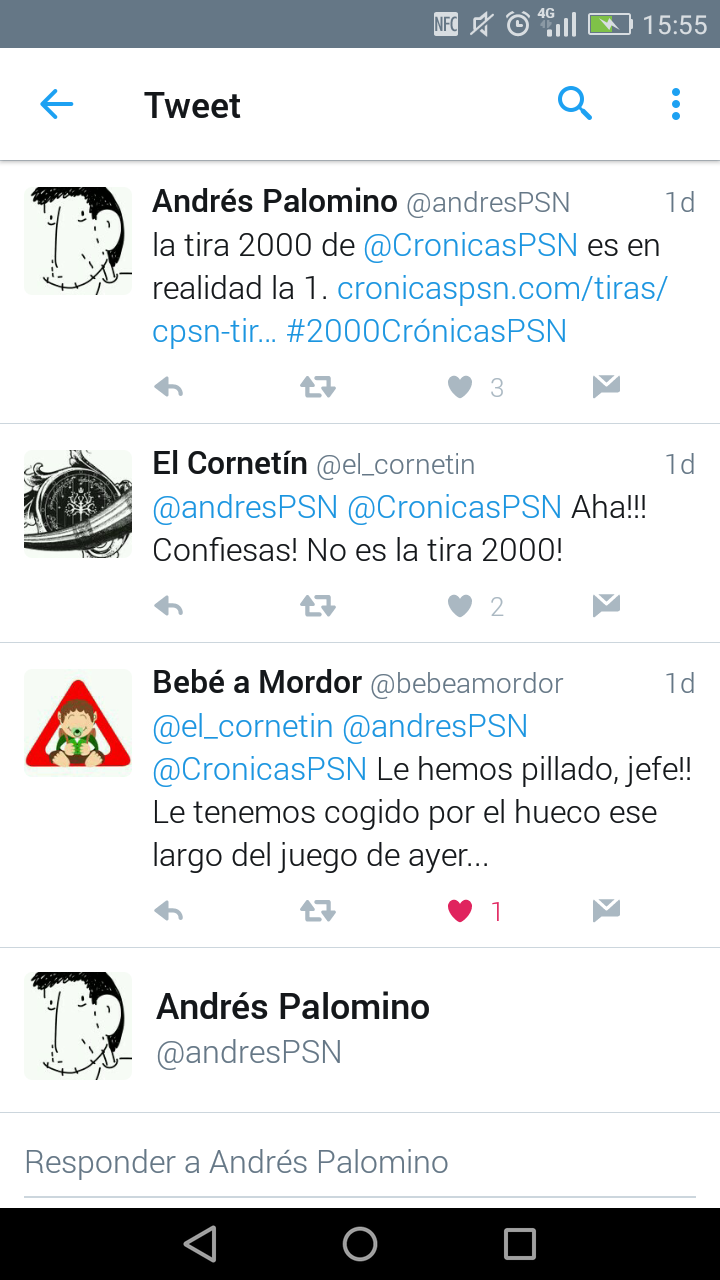Share El Cornetín's tweet via message
The image size is (720, 1280).
click(606, 606)
